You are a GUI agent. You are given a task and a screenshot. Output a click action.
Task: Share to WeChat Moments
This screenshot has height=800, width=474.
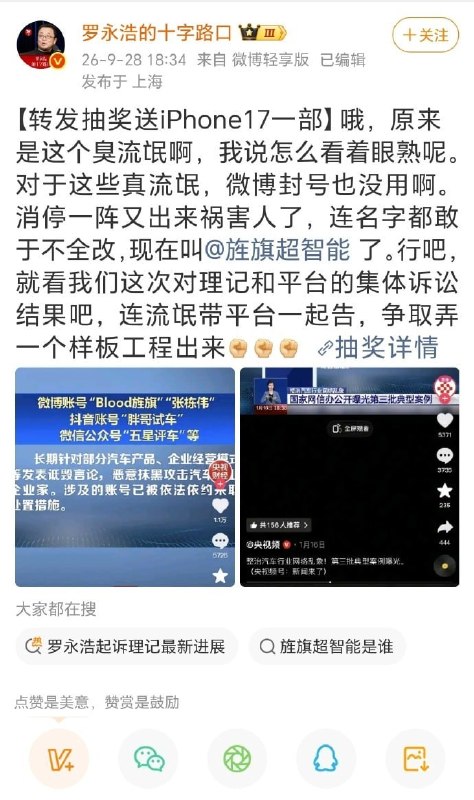click(237, 759)
